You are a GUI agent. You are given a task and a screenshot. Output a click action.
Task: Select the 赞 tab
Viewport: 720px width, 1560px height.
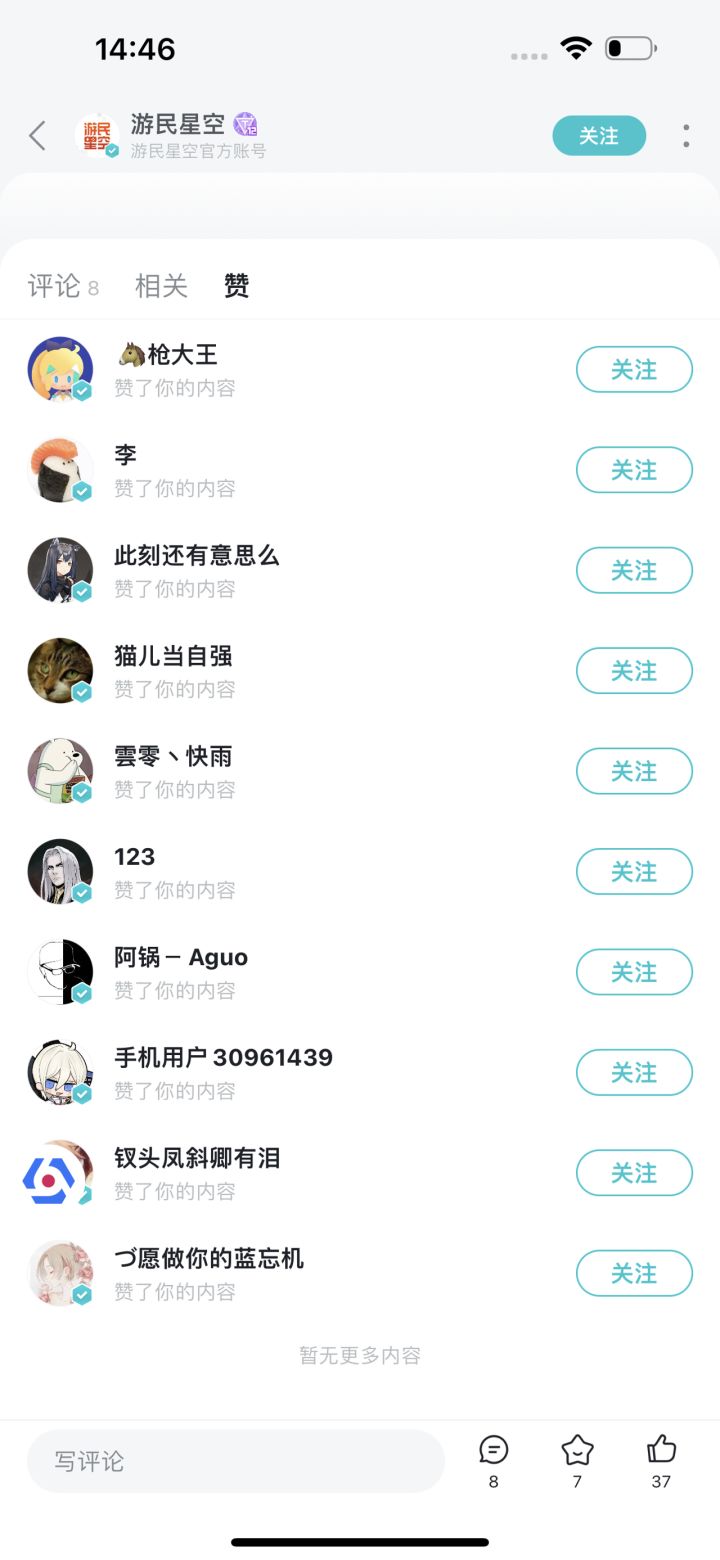[236, 287]
